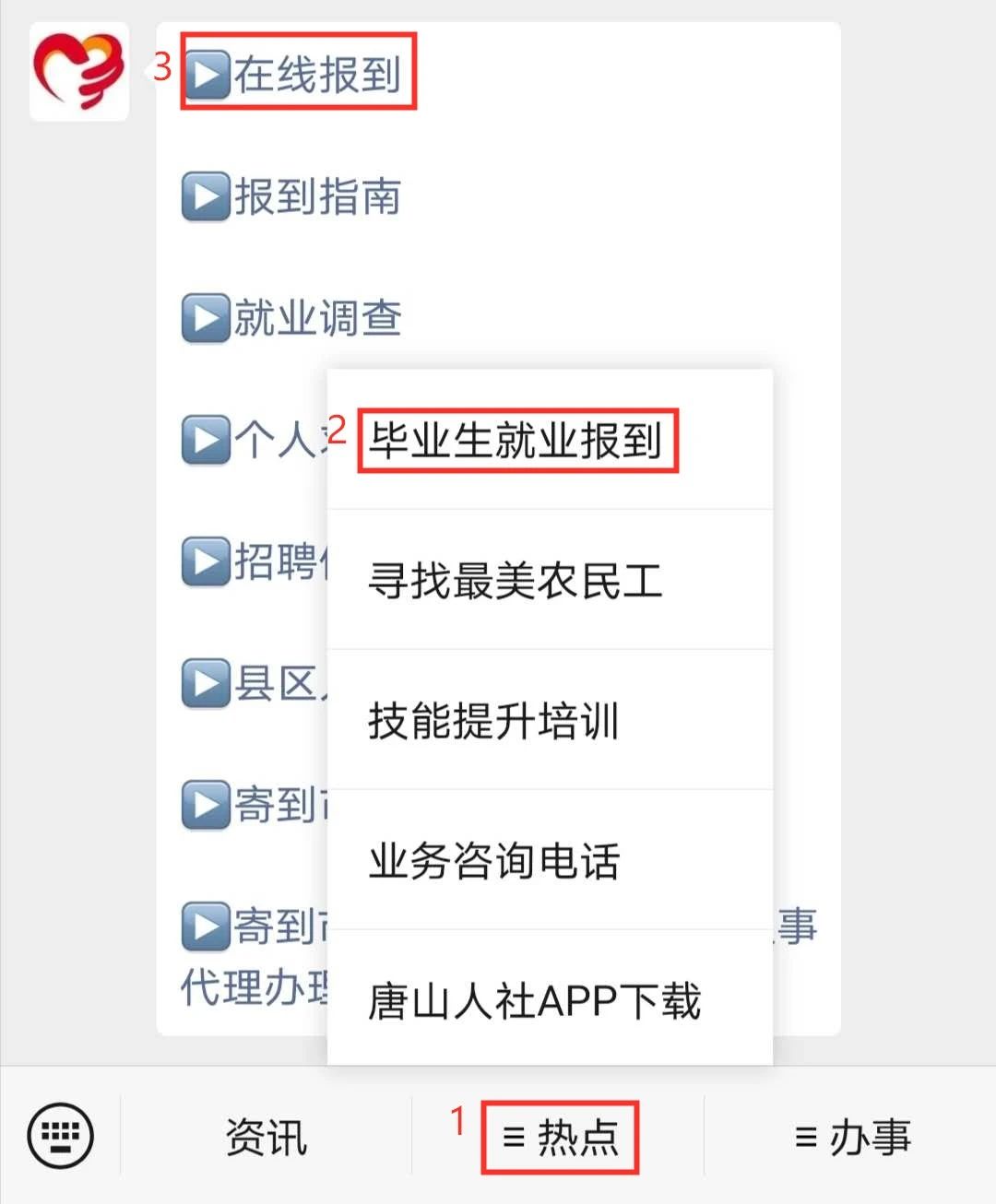The height and width of the screenshot is (1204, 996).
Task: Select 毕业生就业报到 from the popup
Action: tap(516, 440)
